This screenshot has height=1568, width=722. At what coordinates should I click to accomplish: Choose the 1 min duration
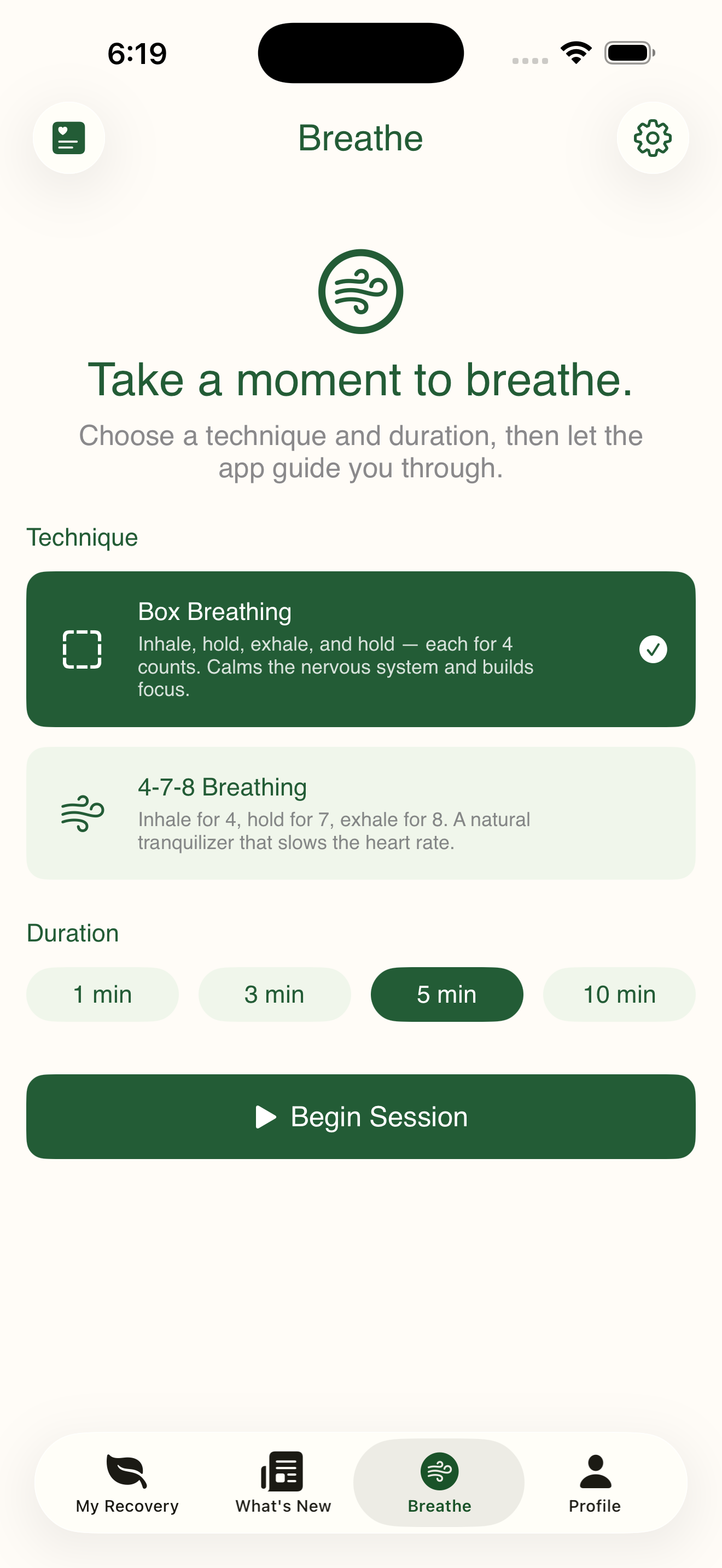coord(102,994)
